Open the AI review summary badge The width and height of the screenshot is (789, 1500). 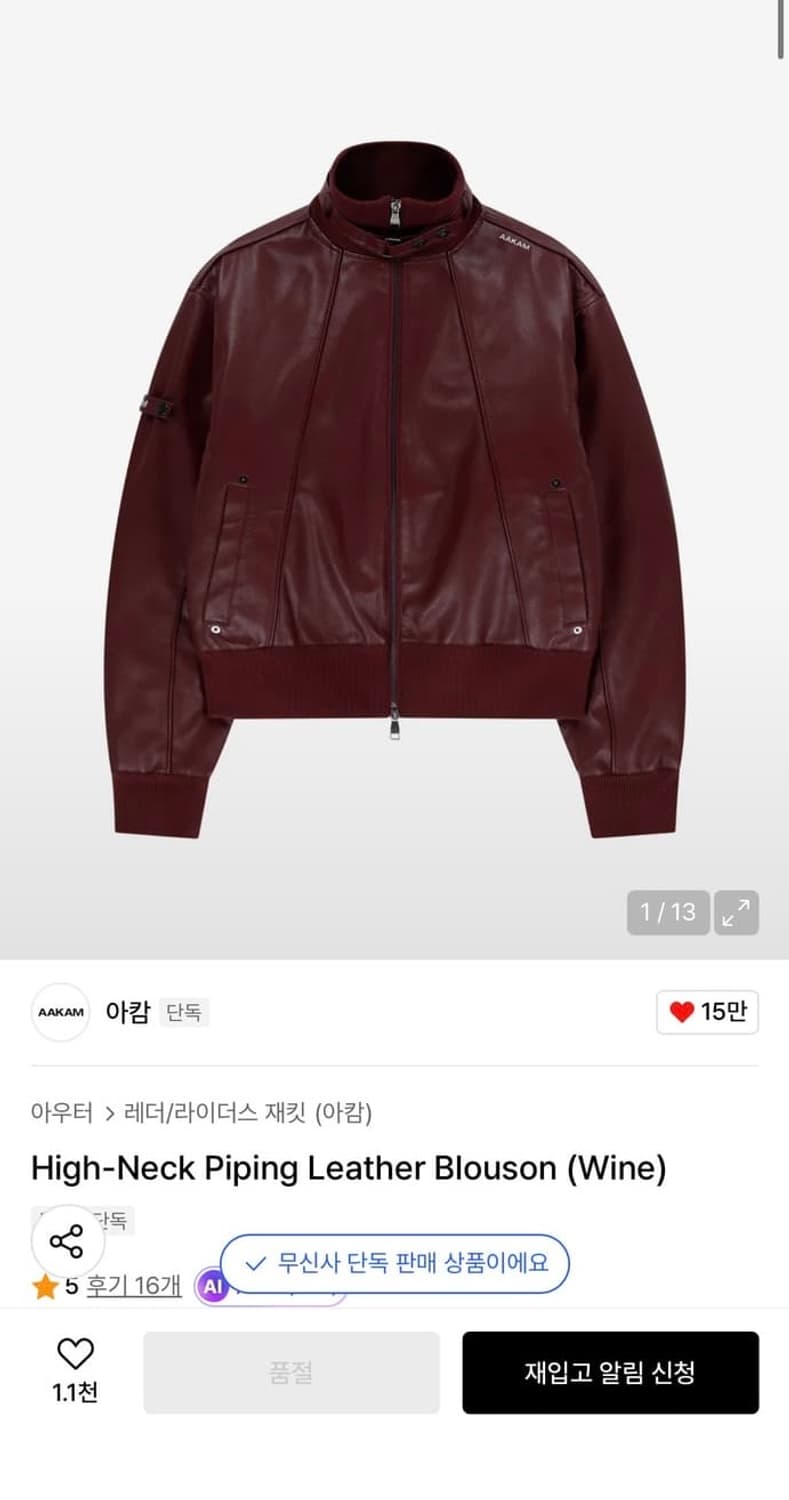pyautogui.click(x=212, y=1286)
